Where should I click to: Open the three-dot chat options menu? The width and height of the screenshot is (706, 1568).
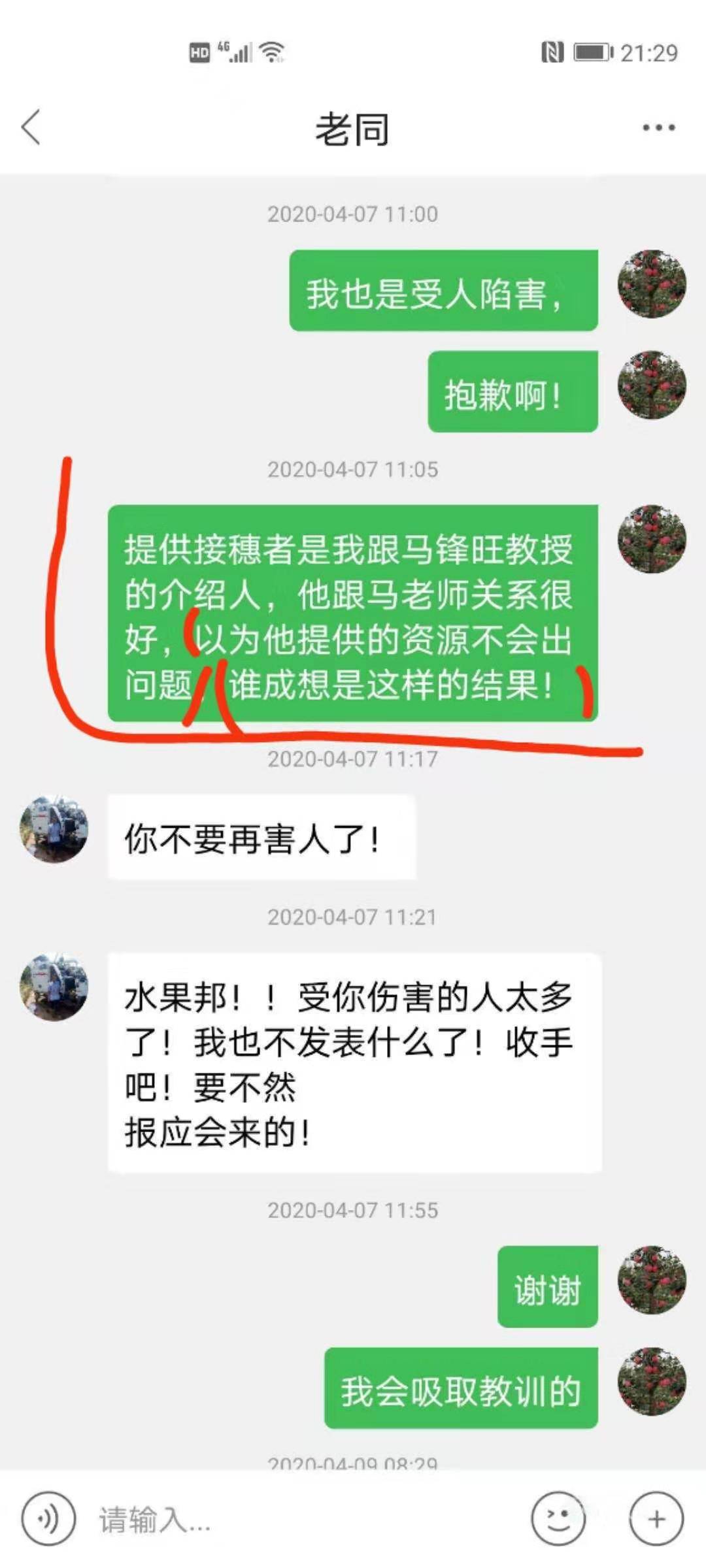pos(658,127)
